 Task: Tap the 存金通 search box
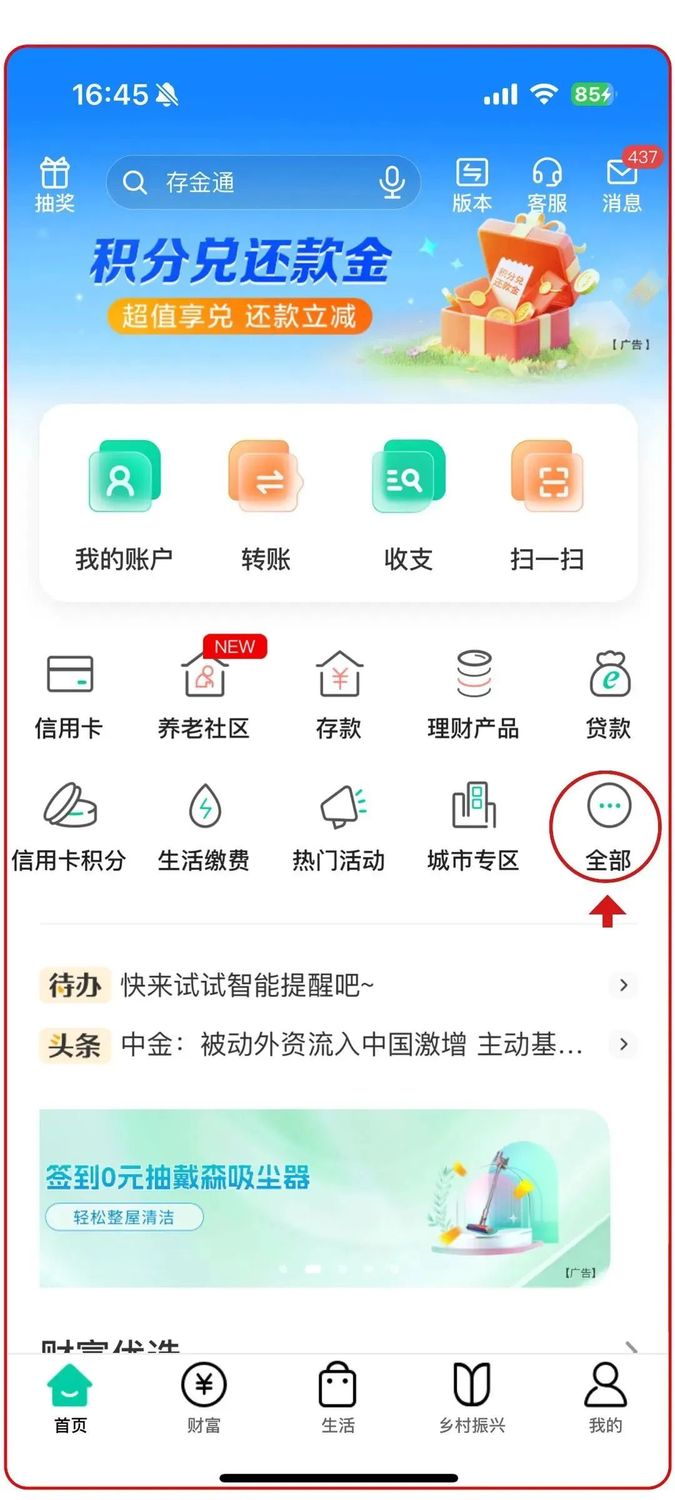pos(250,182)
